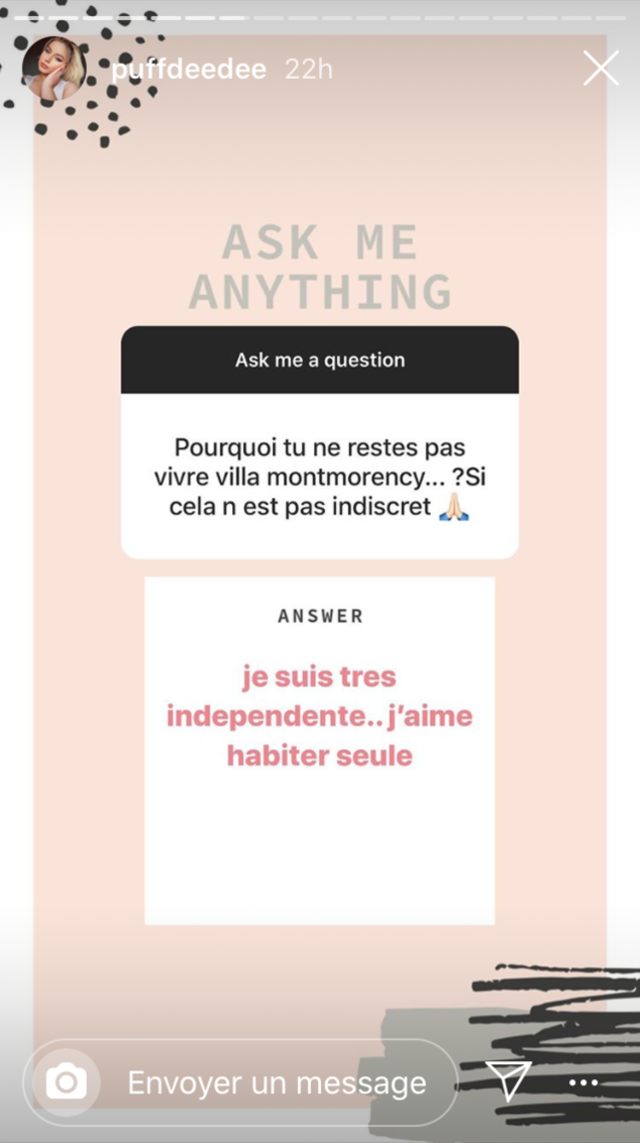Share story with the paper plane icon

[508, 1081]
